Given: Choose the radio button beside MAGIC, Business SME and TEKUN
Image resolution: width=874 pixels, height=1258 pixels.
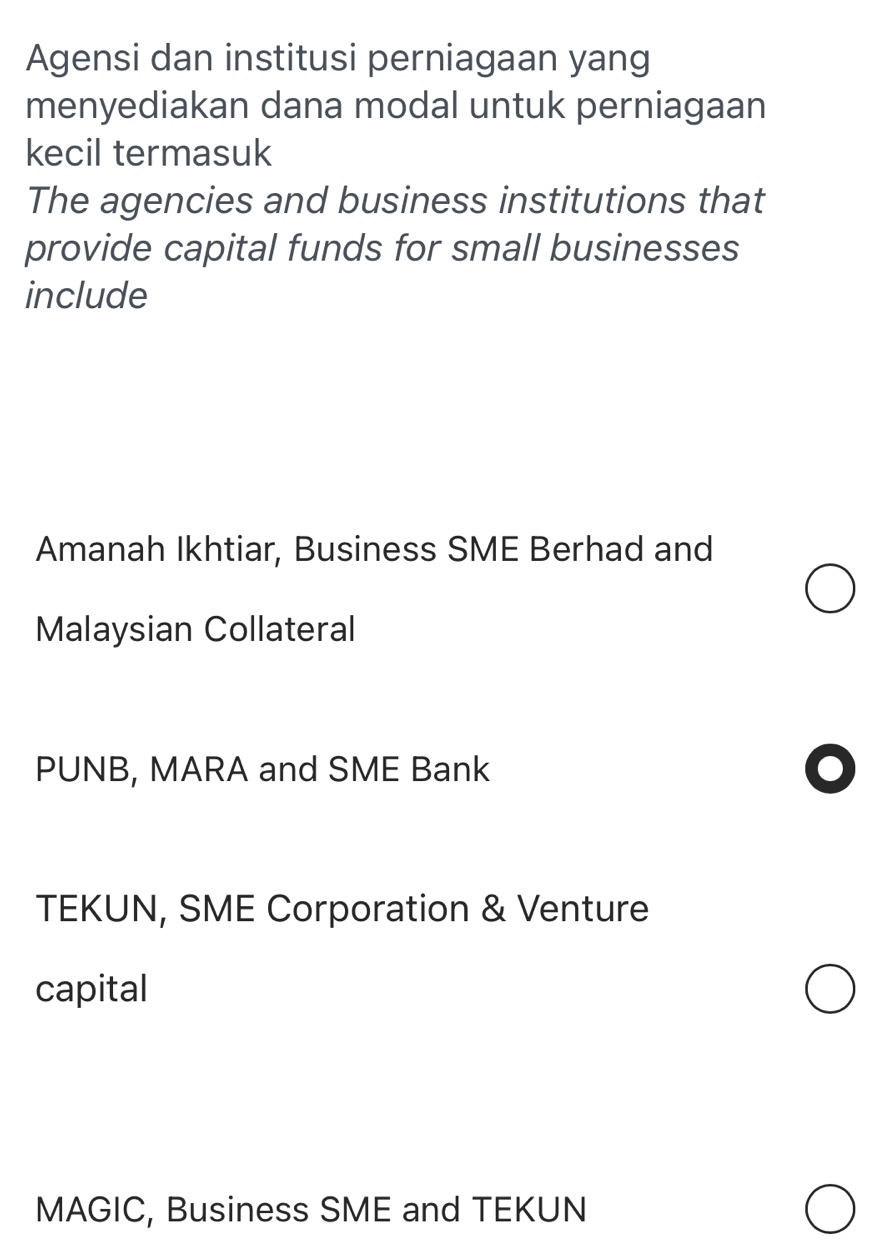Looking at the screenshot, I should click(x=829, y=1209).
